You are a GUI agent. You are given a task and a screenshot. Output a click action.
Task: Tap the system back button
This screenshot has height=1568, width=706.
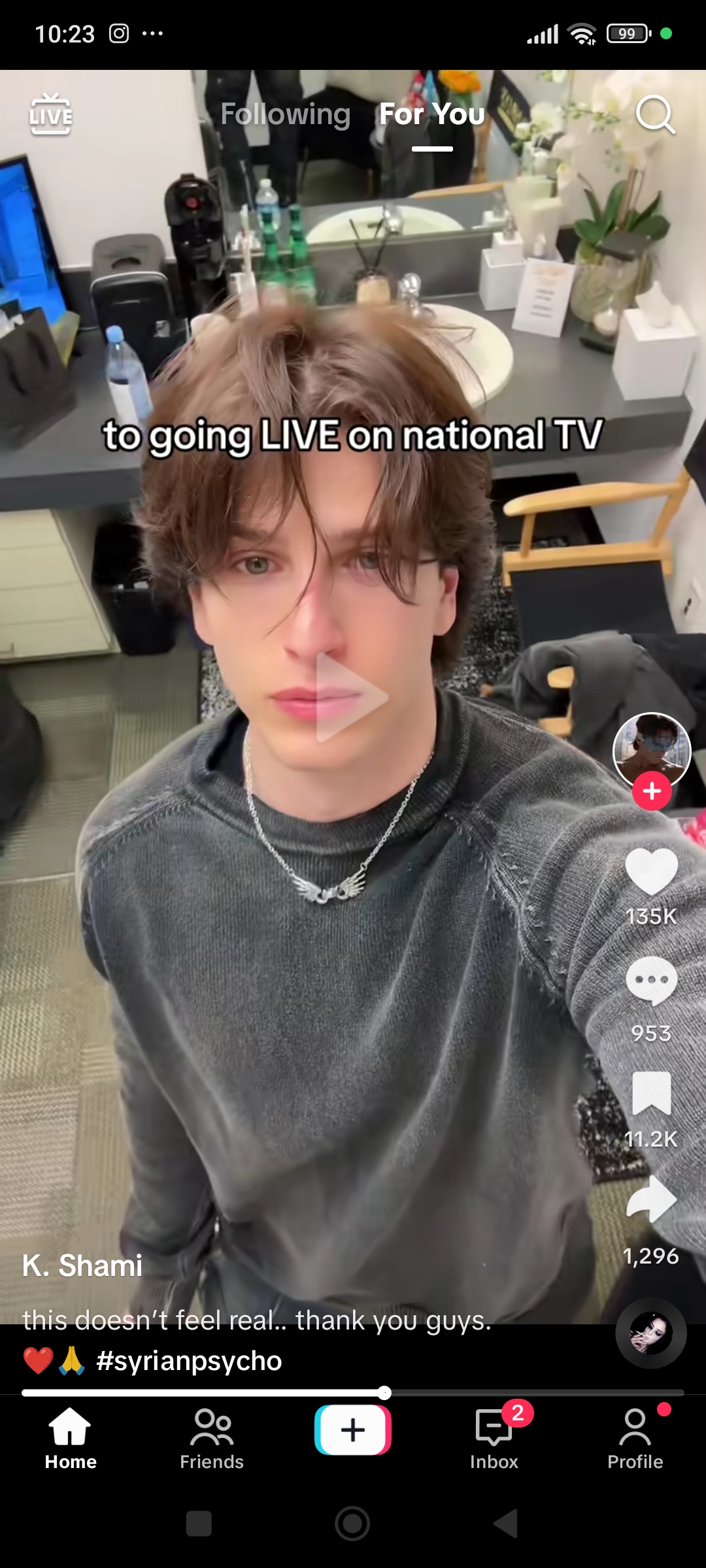[x=506, y=1524]
